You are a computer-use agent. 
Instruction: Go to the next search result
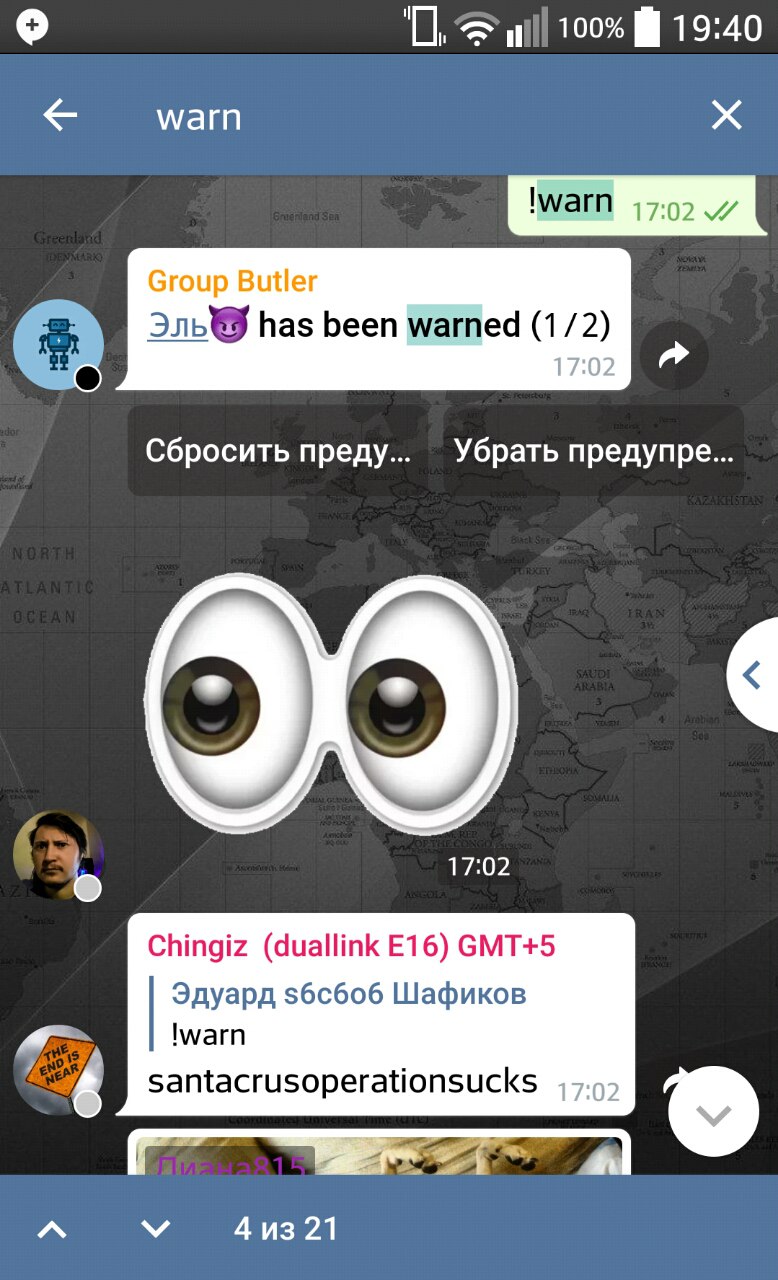155,1229
